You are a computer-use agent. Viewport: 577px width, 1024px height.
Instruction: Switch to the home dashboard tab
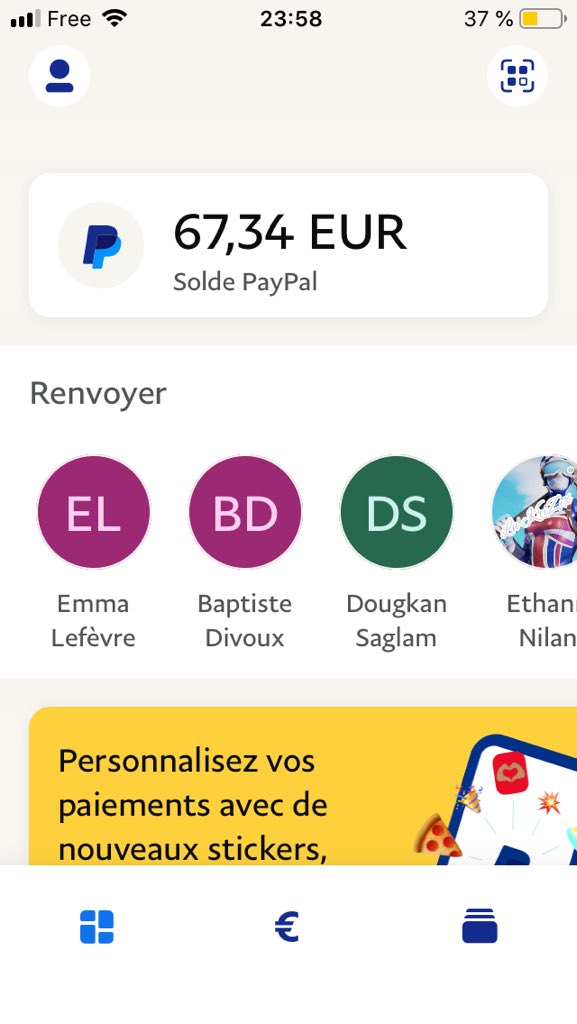pyautogui.click(x=97, y=927)
